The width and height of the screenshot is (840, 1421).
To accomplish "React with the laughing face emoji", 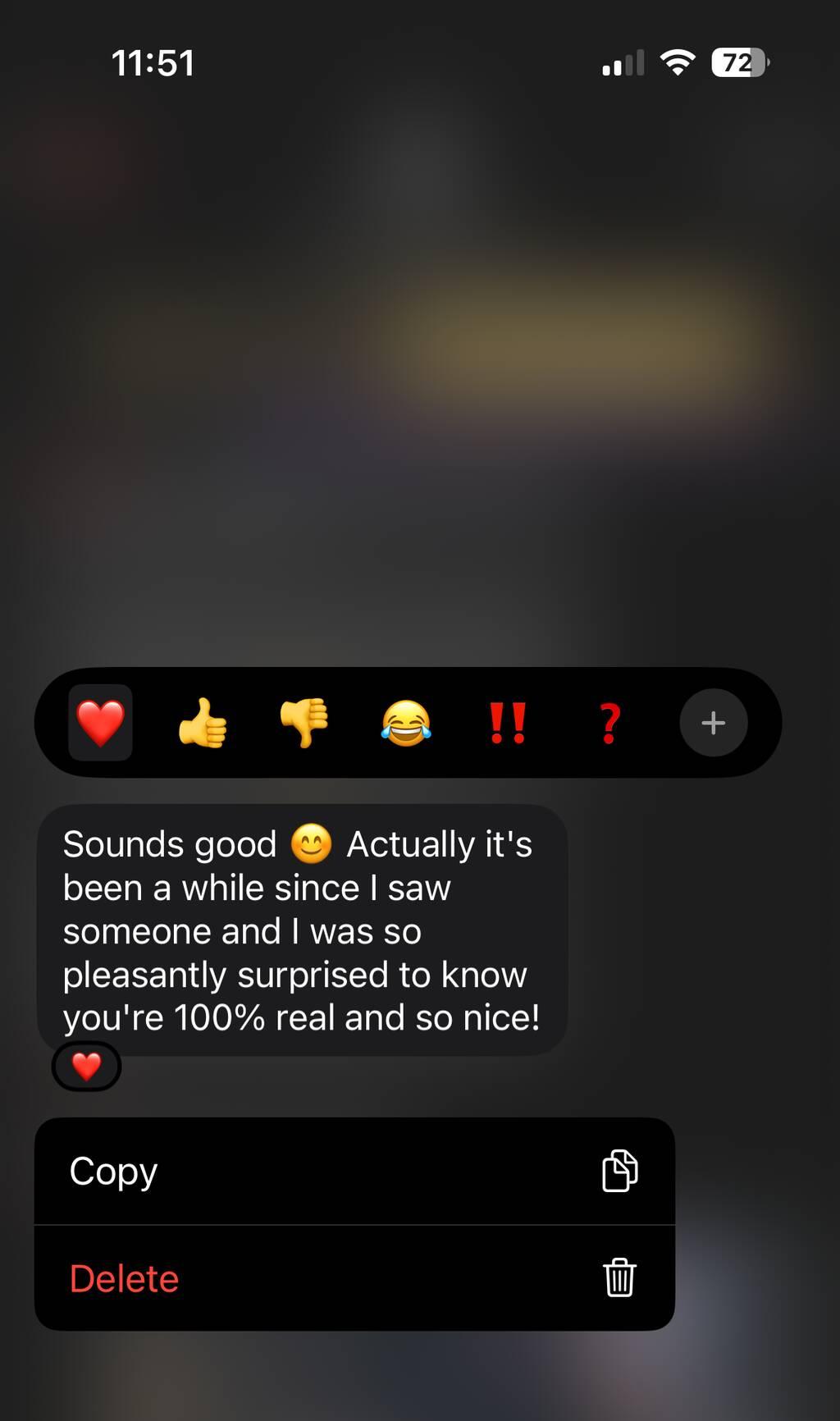I will [406, 723].
